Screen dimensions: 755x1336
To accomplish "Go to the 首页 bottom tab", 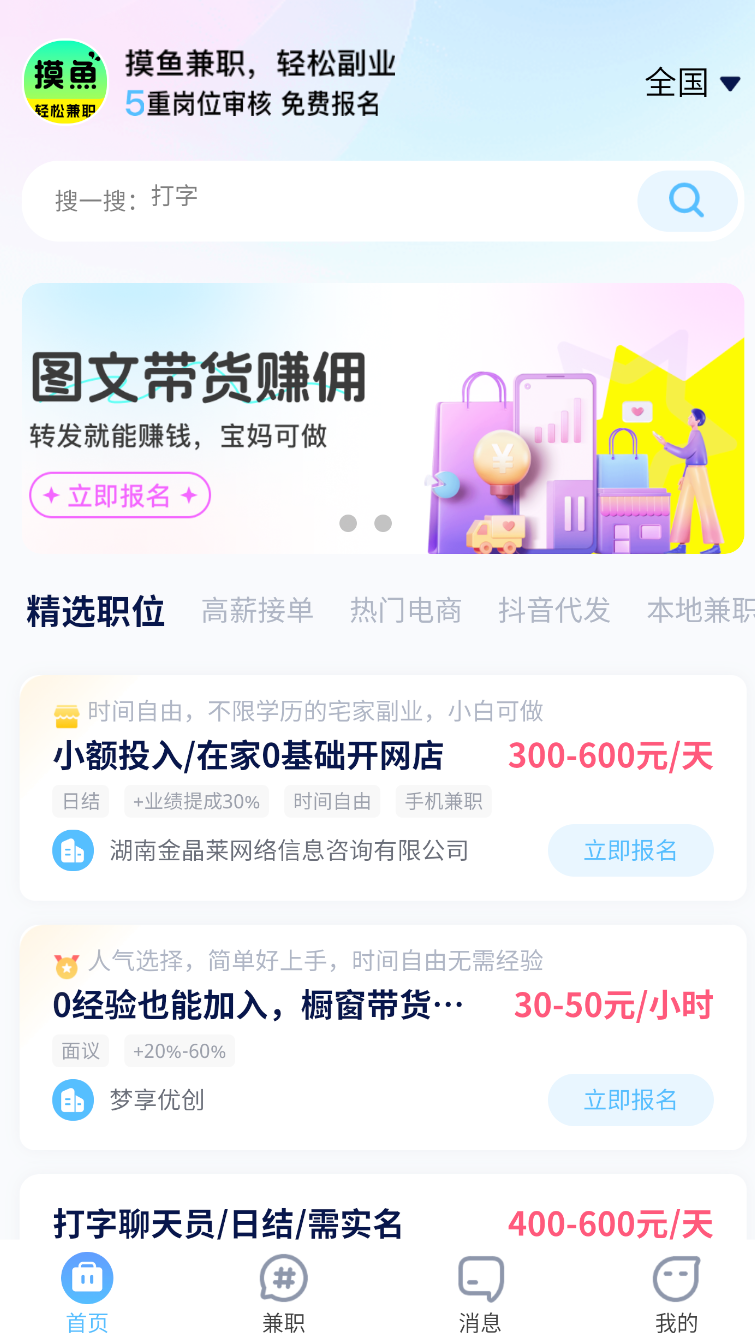I will point(87,1294).
